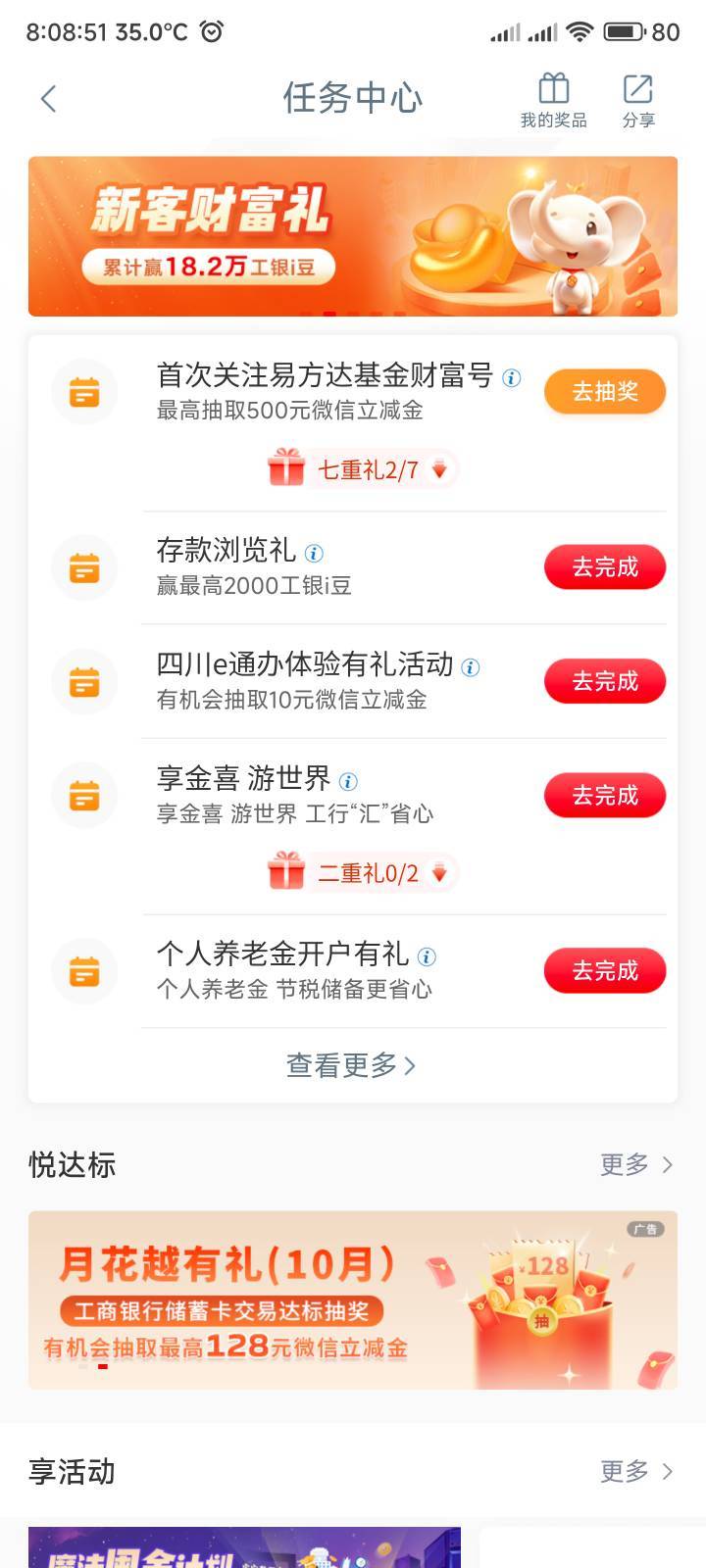Screen dimensions: 706x1568
Task: Show info for 享金喜 游世界
Action: (x=348, y=782)
